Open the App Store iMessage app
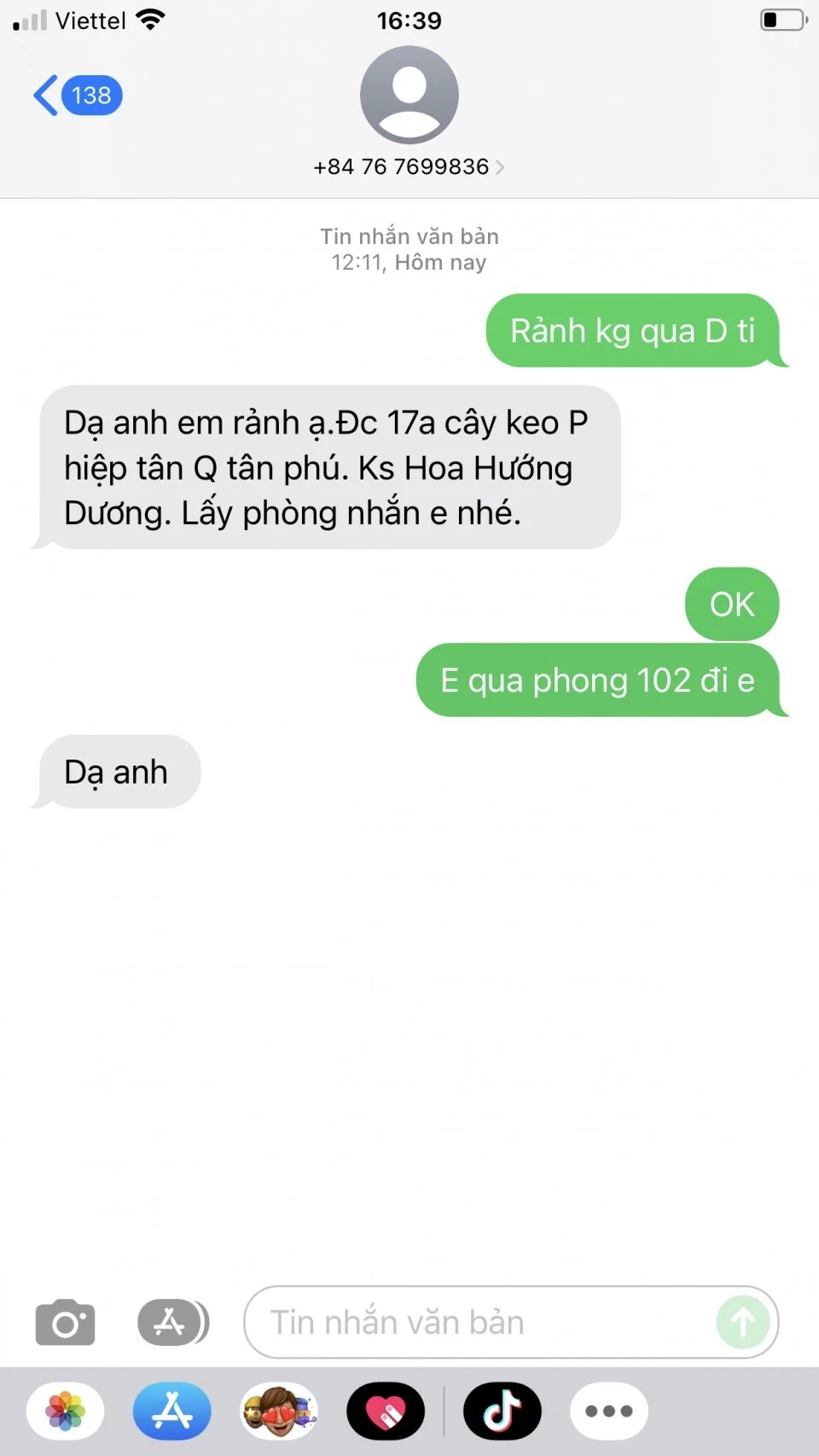 pos(172,1411)
